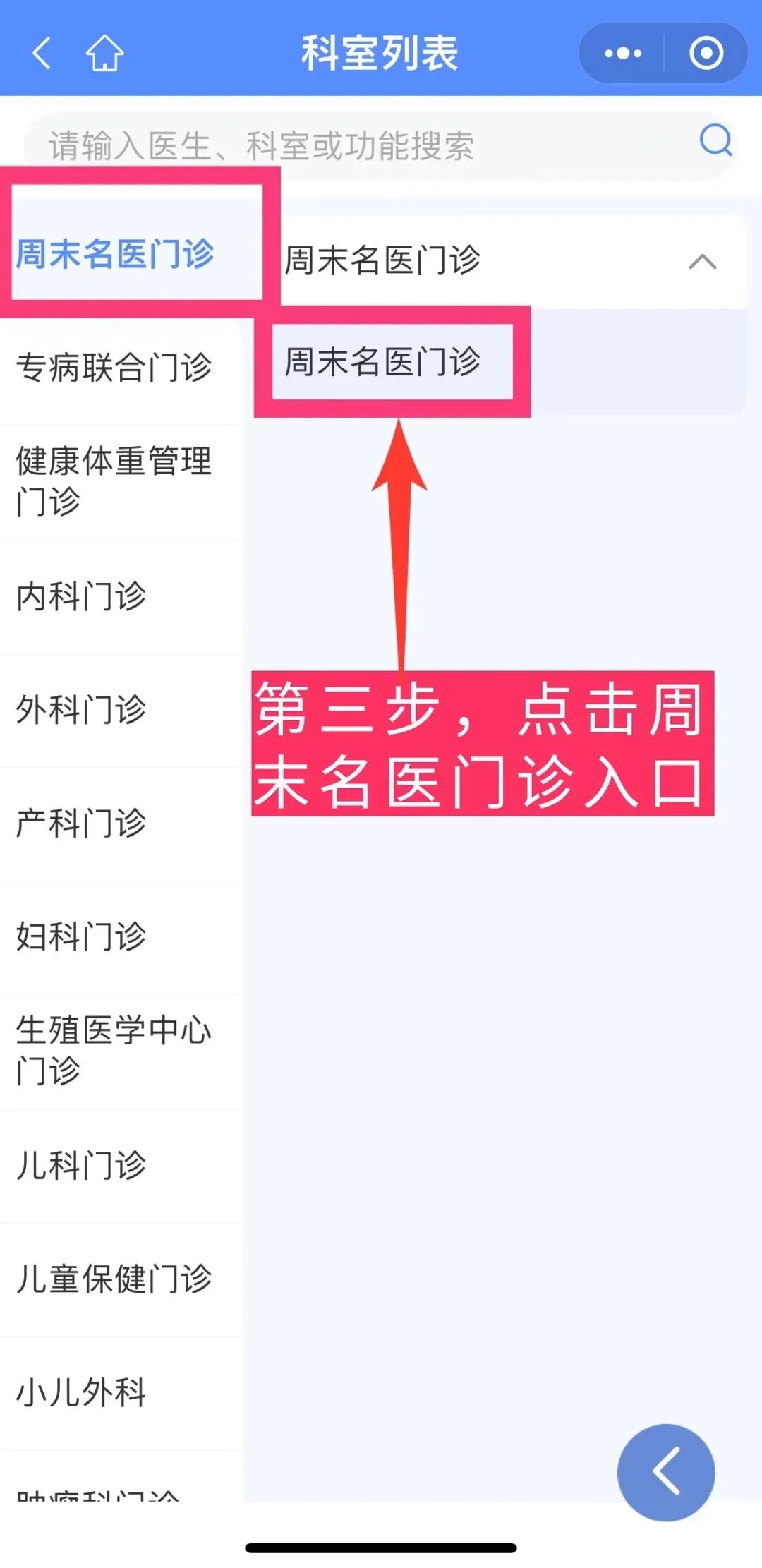Switch to 儿童保健门诊 category
762x1568 pixels.
coord(115,1279)
